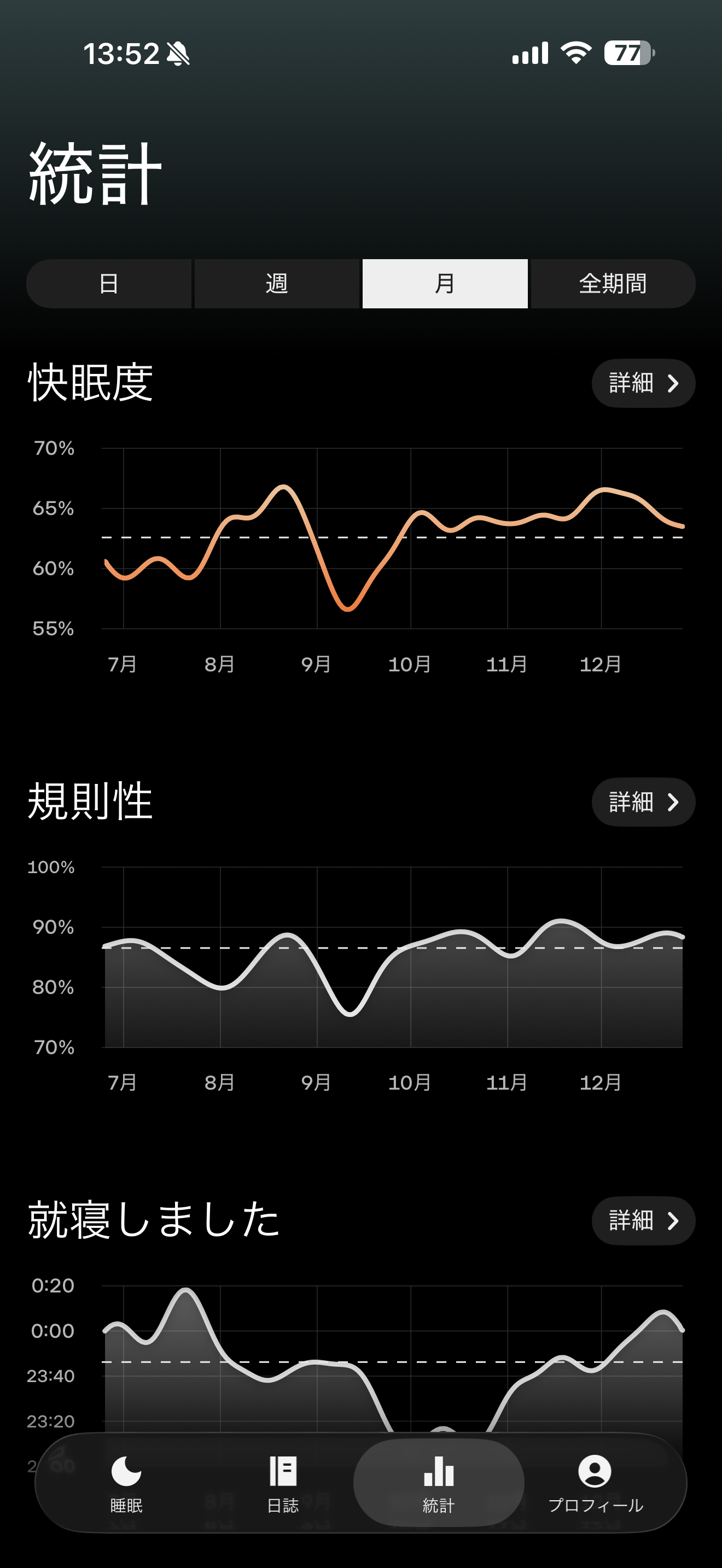Select the 週 (week) period tab
Screen dimensions: 722x1568
coord(277,284)
